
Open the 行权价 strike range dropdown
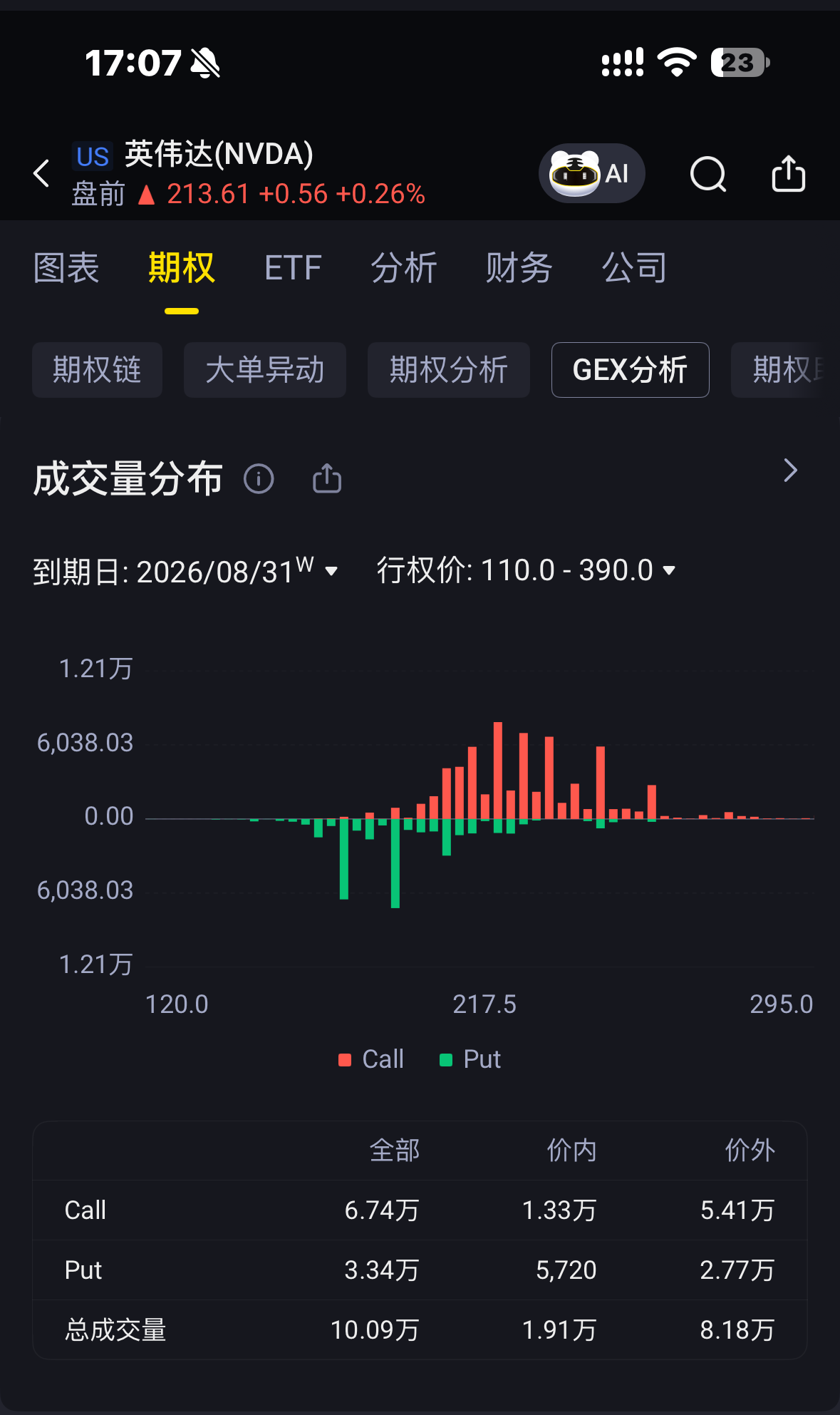[526, 570]
